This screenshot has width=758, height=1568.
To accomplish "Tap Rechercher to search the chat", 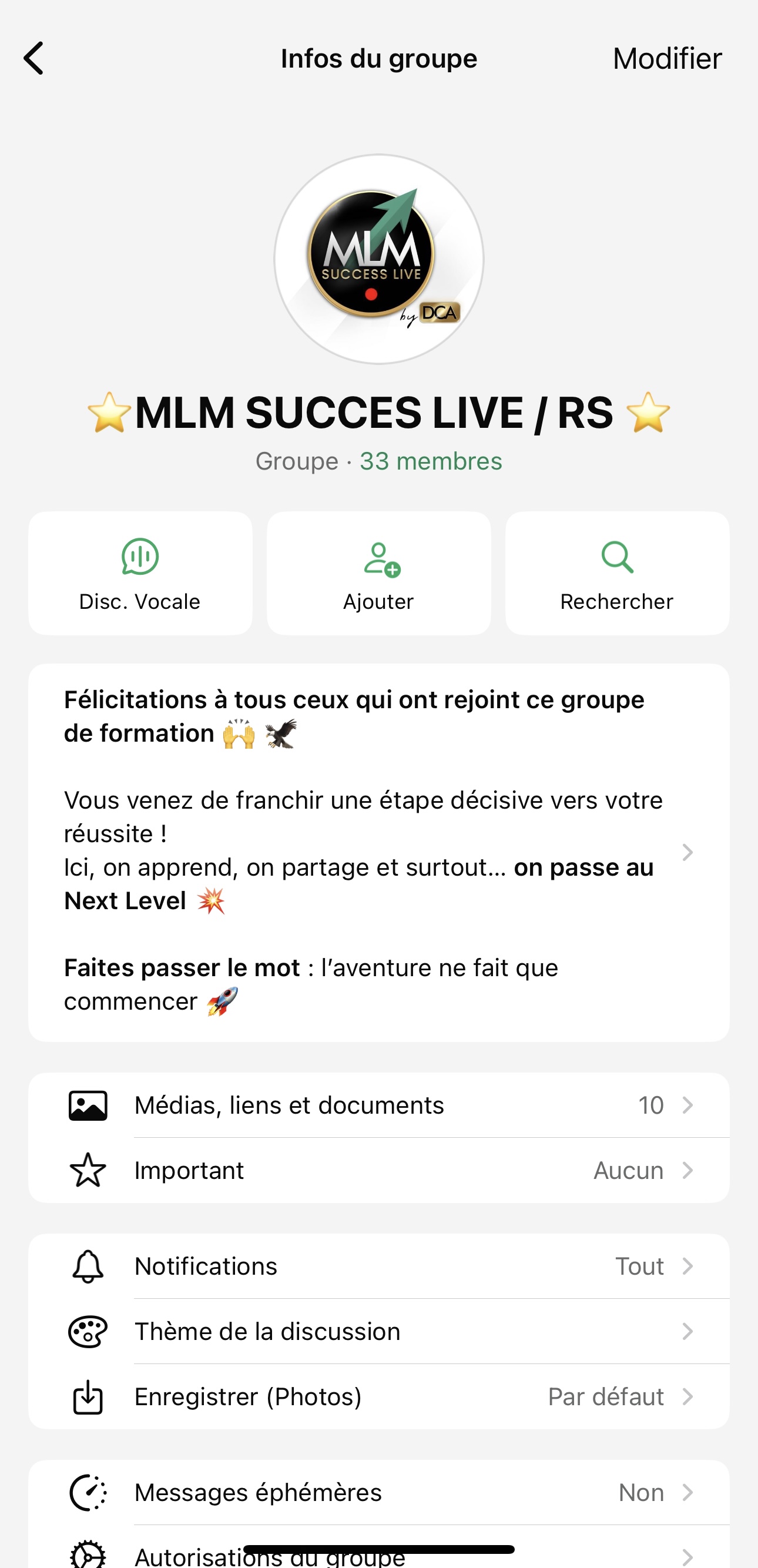I will click(617, 574).
